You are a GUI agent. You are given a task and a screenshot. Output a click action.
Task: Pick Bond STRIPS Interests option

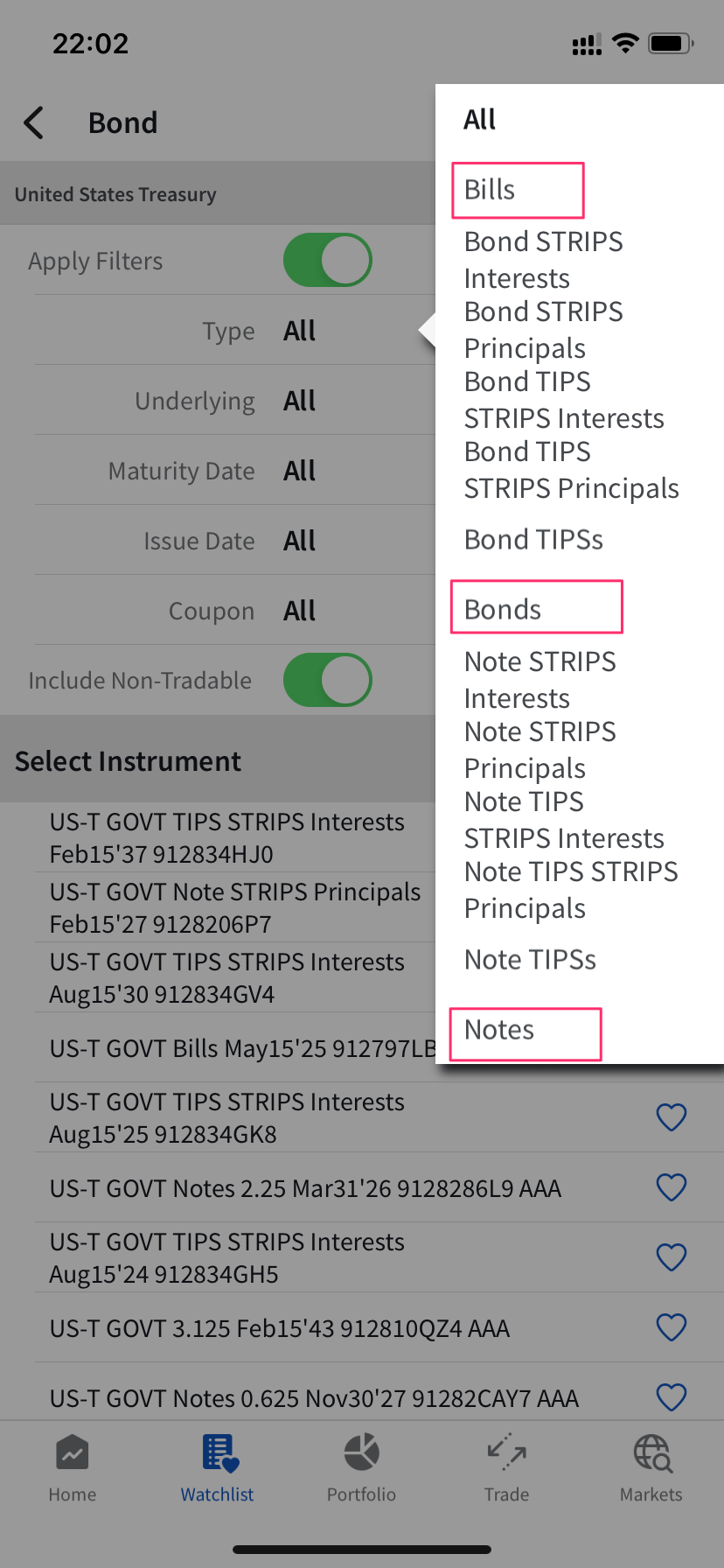(x=543, y=260)
